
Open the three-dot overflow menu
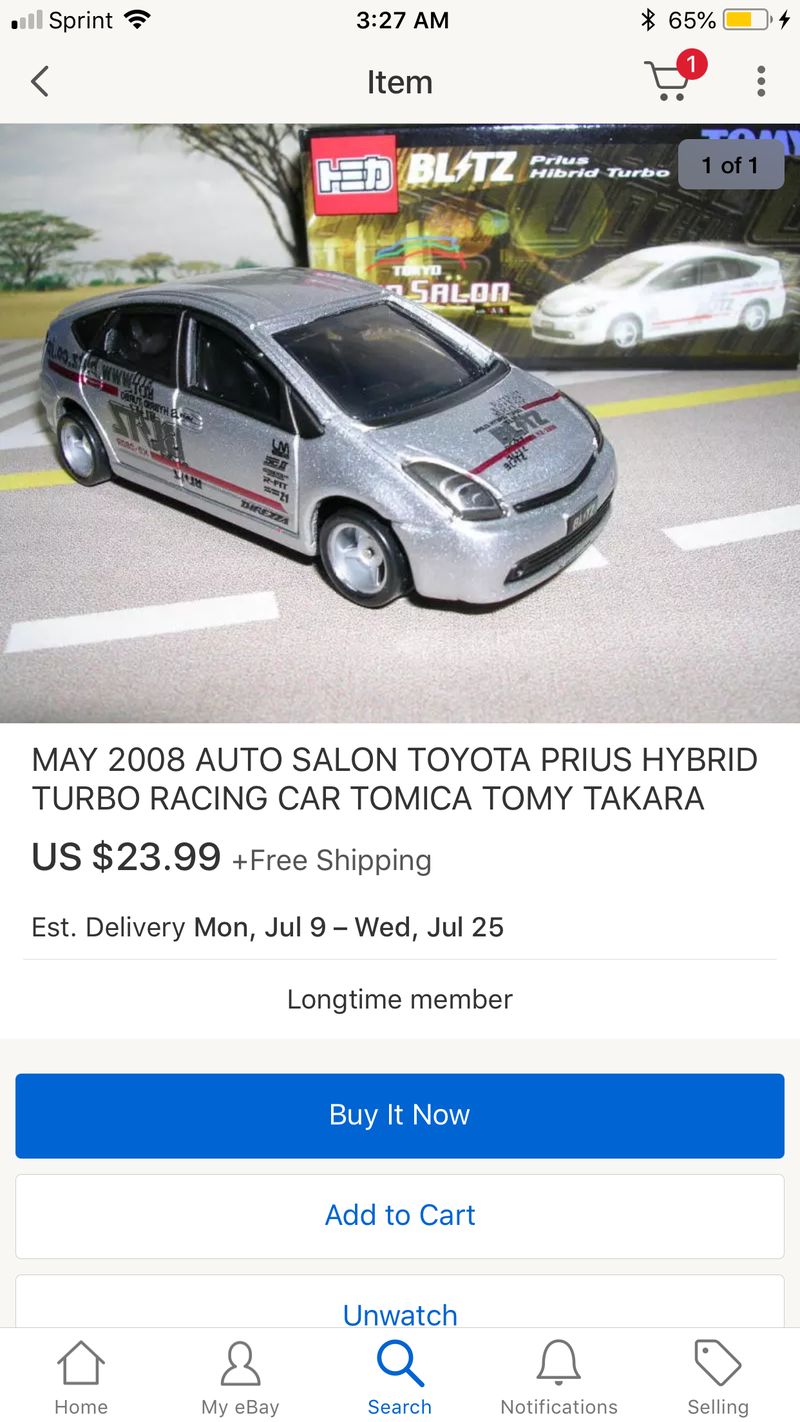(761, 81)
